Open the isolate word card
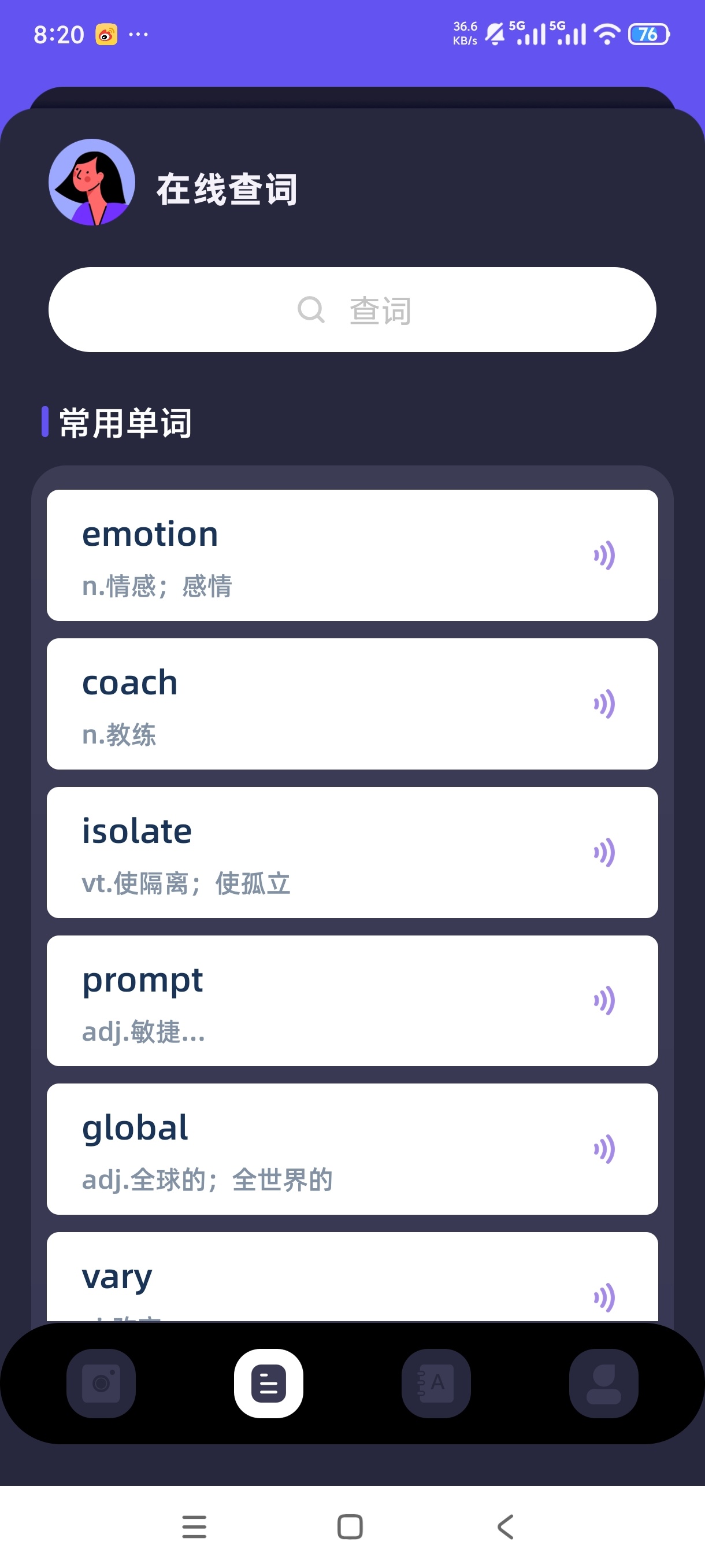This screenshot has height=1568, width=705. (352, 852)
